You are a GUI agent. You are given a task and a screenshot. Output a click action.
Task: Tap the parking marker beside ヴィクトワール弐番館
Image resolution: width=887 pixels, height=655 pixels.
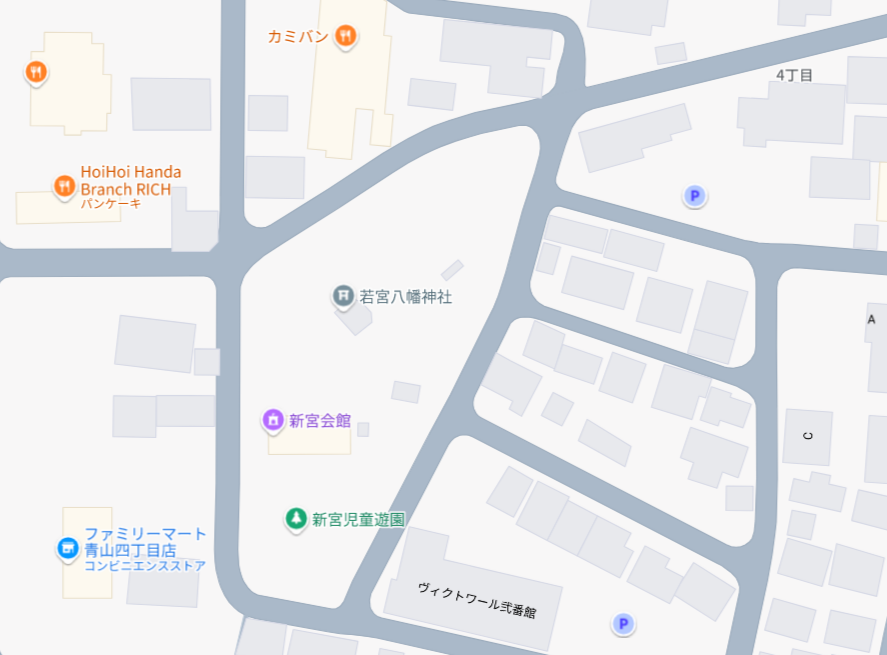623,624
